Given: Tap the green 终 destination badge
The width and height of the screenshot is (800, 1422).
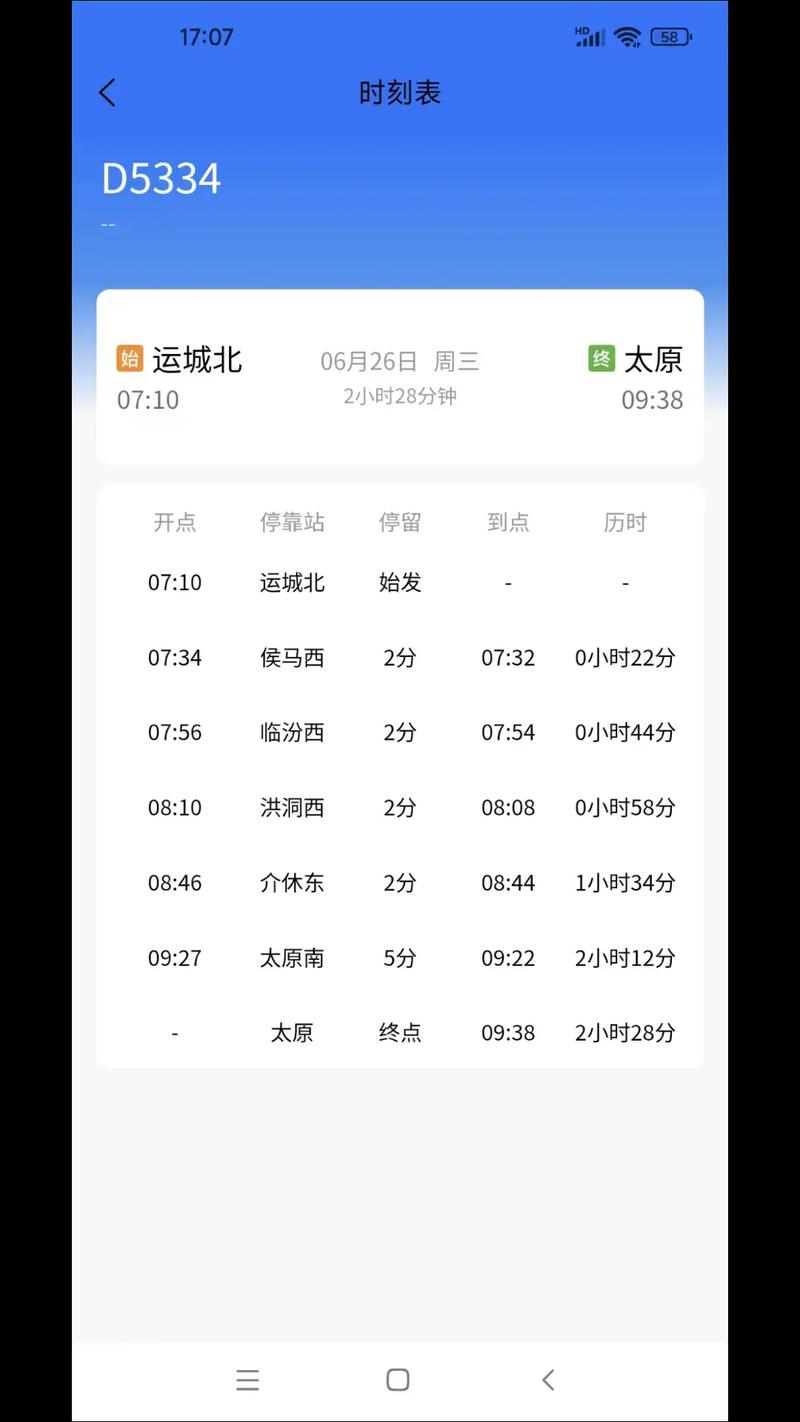Looking at the screenshot, I should [x=600, y=358].
